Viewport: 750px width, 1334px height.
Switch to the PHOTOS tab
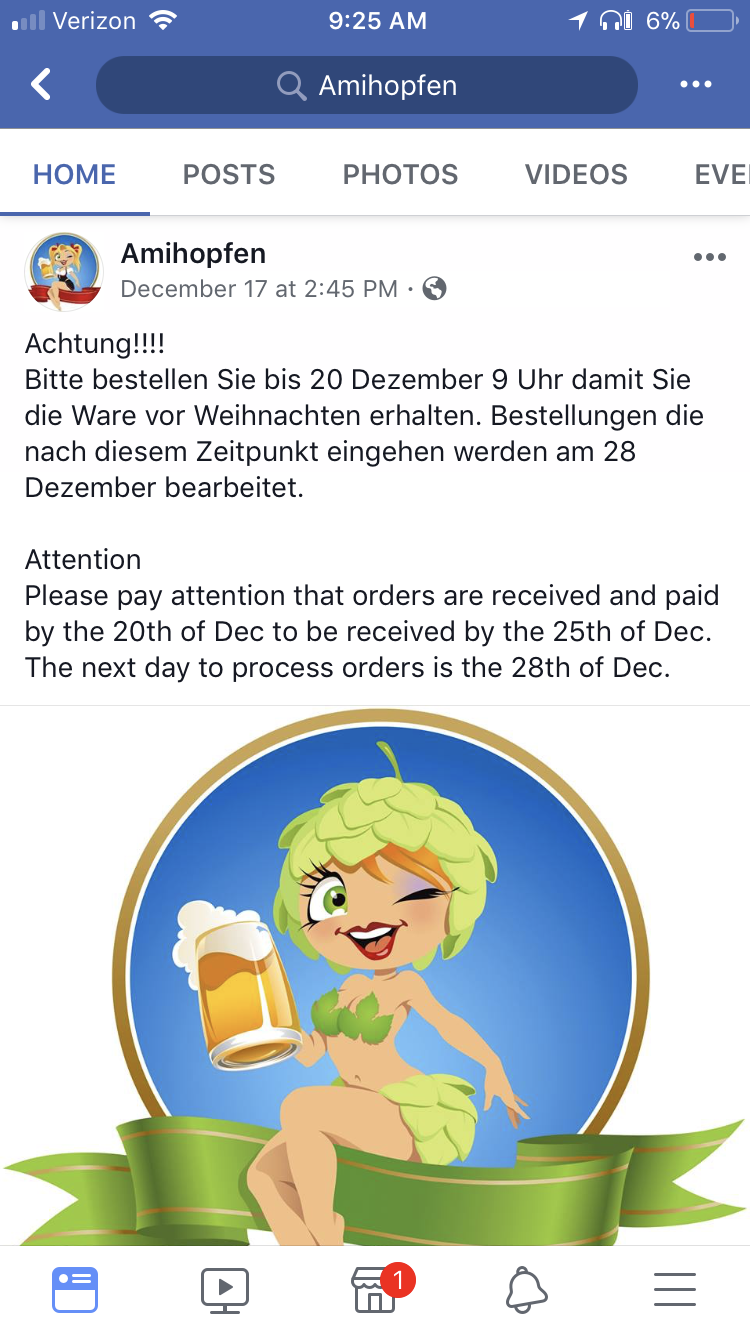(400, 174)
